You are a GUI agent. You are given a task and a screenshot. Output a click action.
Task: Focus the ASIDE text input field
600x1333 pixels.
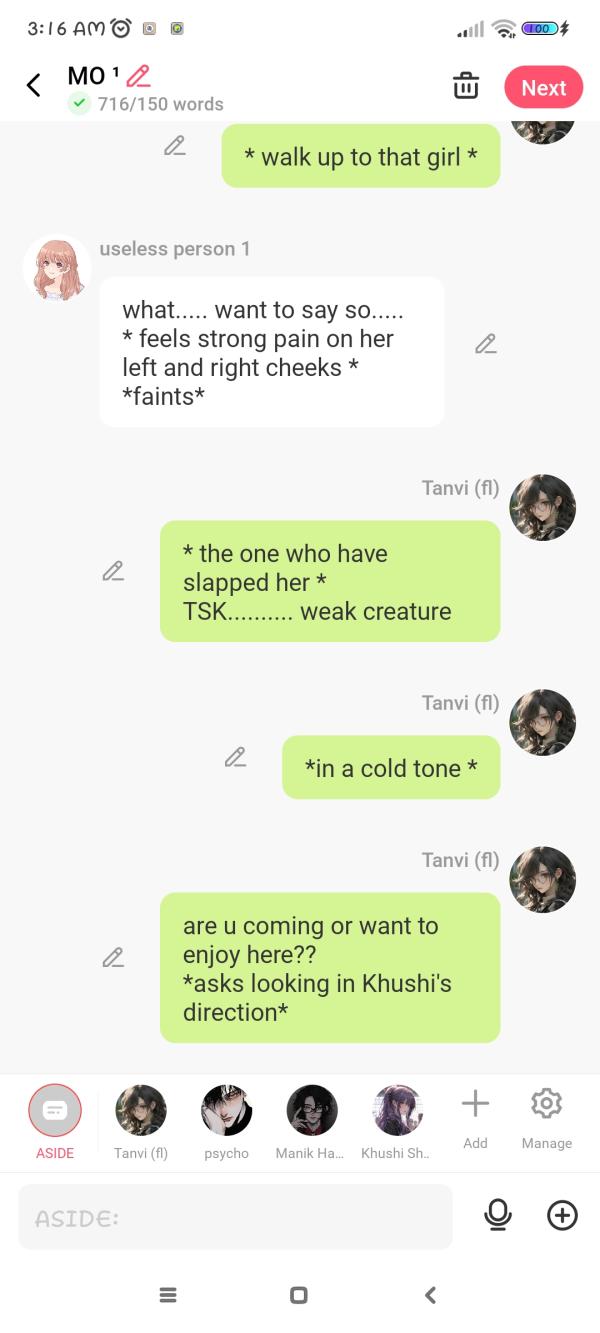235,1217
